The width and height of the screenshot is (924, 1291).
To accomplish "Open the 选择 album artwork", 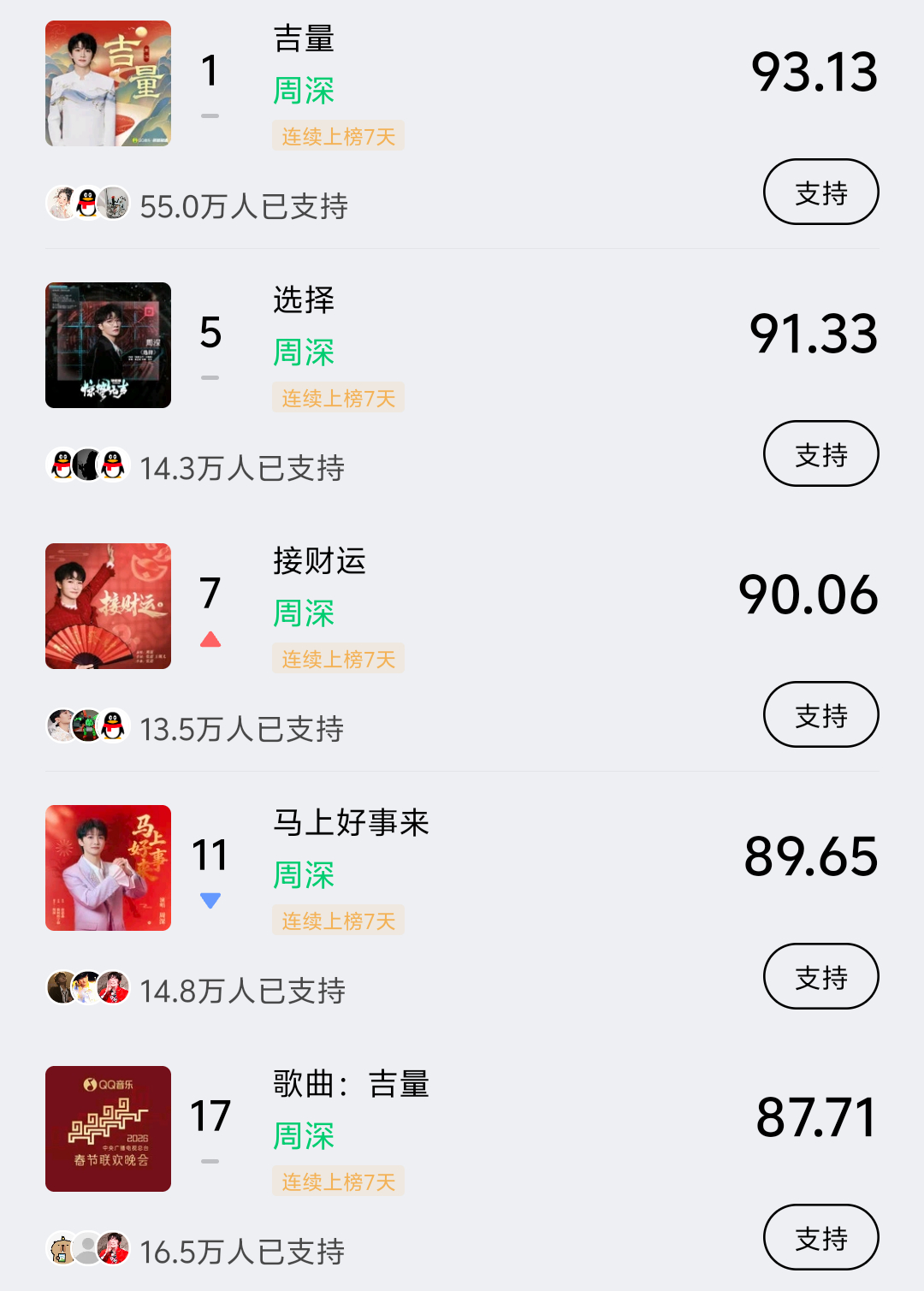I will pos(108,345).
